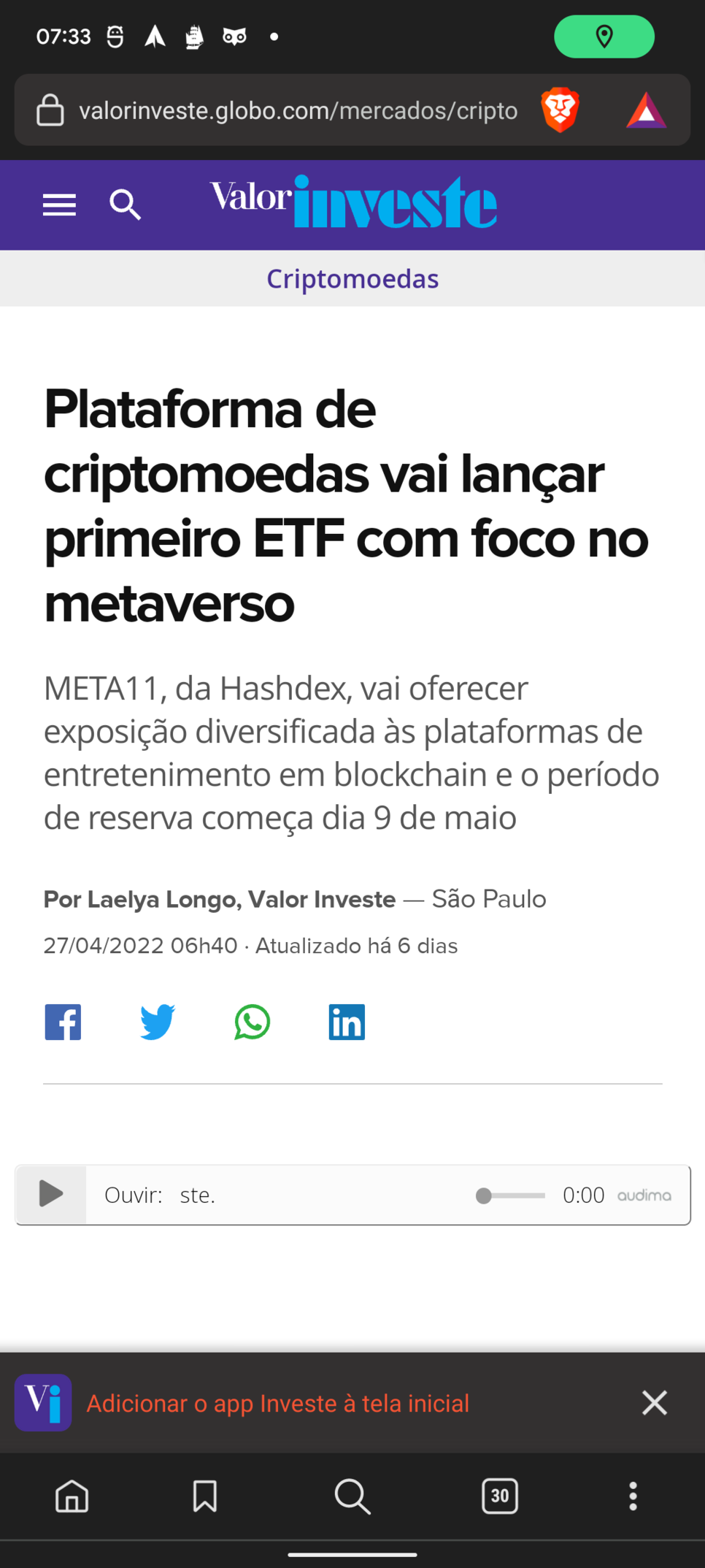The width and height of the screenshot is (705, 1568).
Task: Tap the URL address bar
Action: [298, 110]
